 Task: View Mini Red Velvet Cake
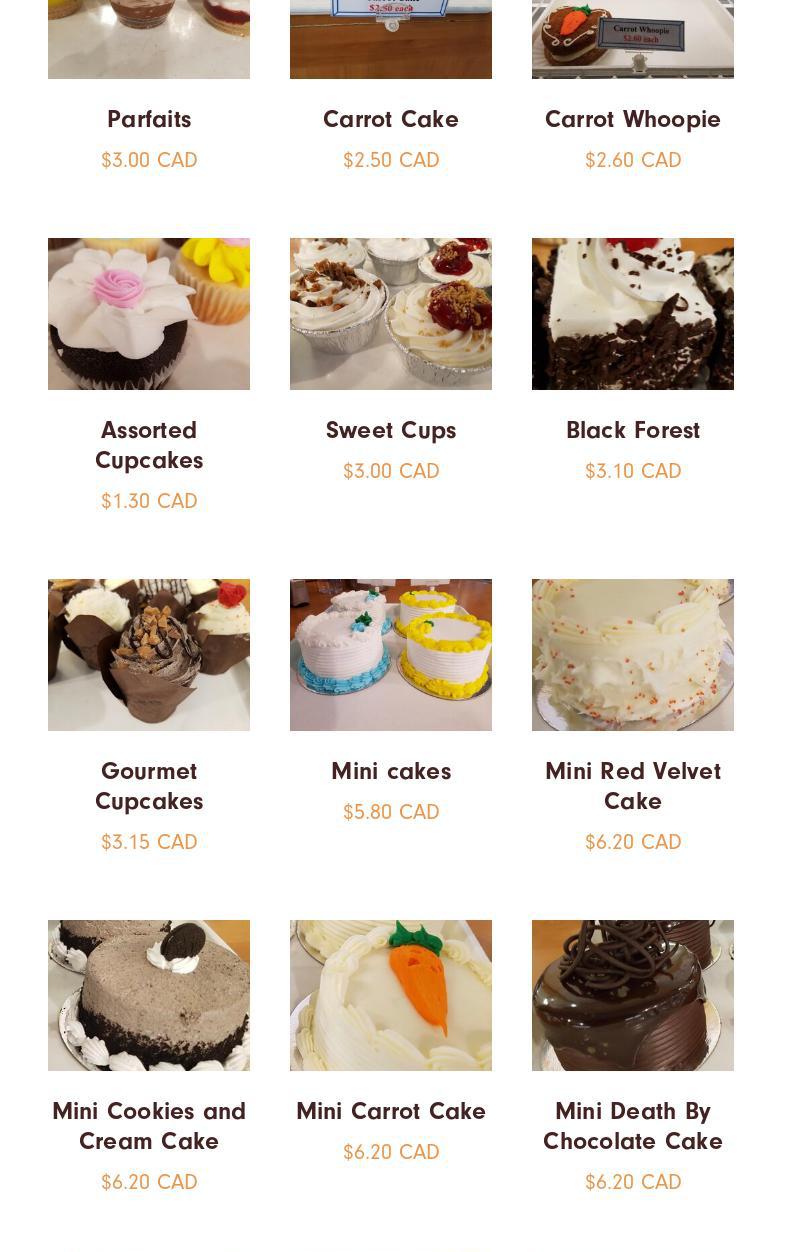(632, 785)
